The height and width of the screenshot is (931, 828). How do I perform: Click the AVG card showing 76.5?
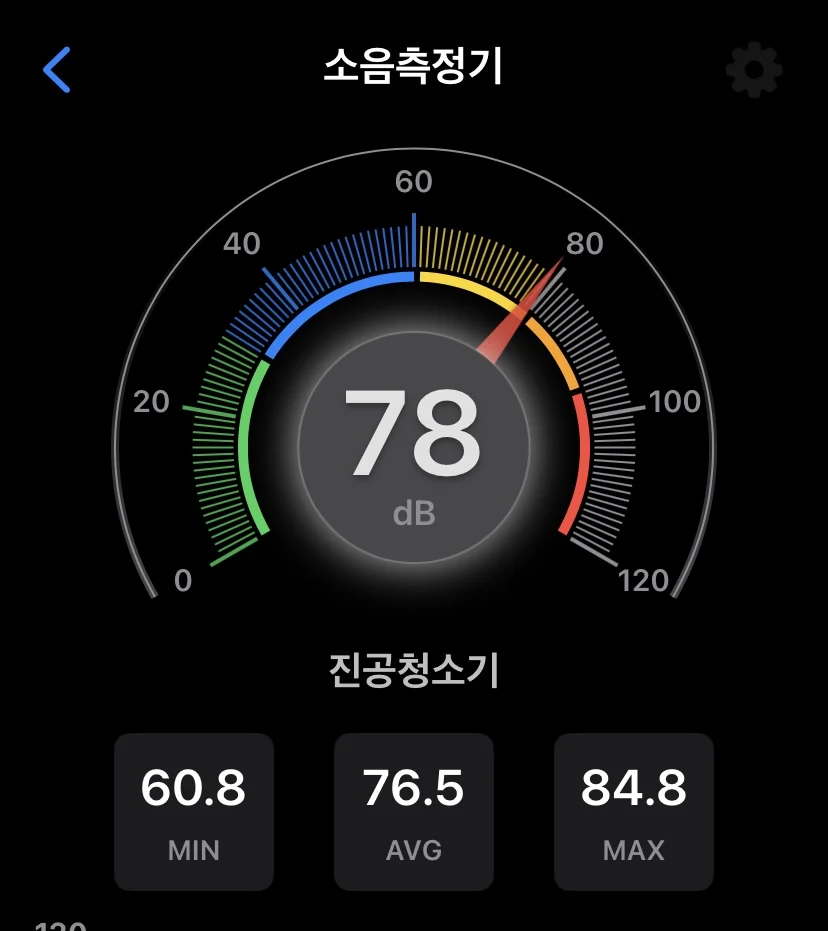click(x=414, y=810)
